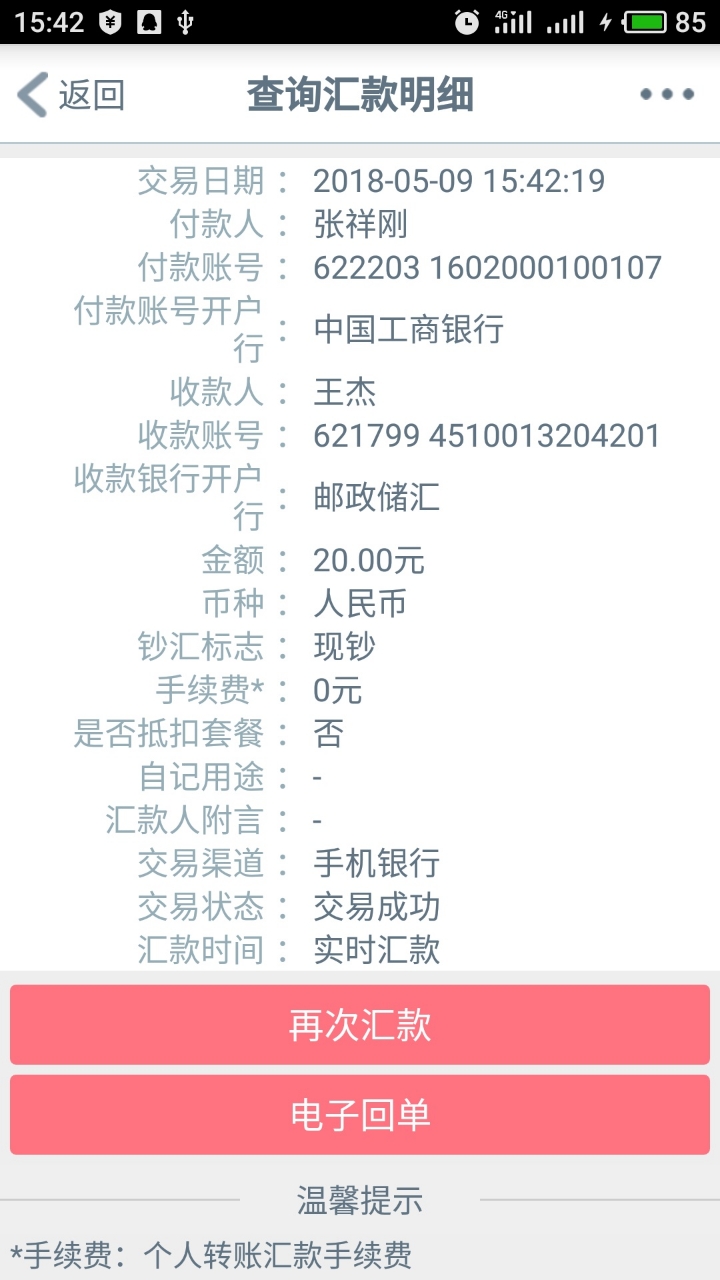The width and height of the screenshot is (720, 1280).
Task: Open the three-dot overflow menu
Action: pos(667,95)
